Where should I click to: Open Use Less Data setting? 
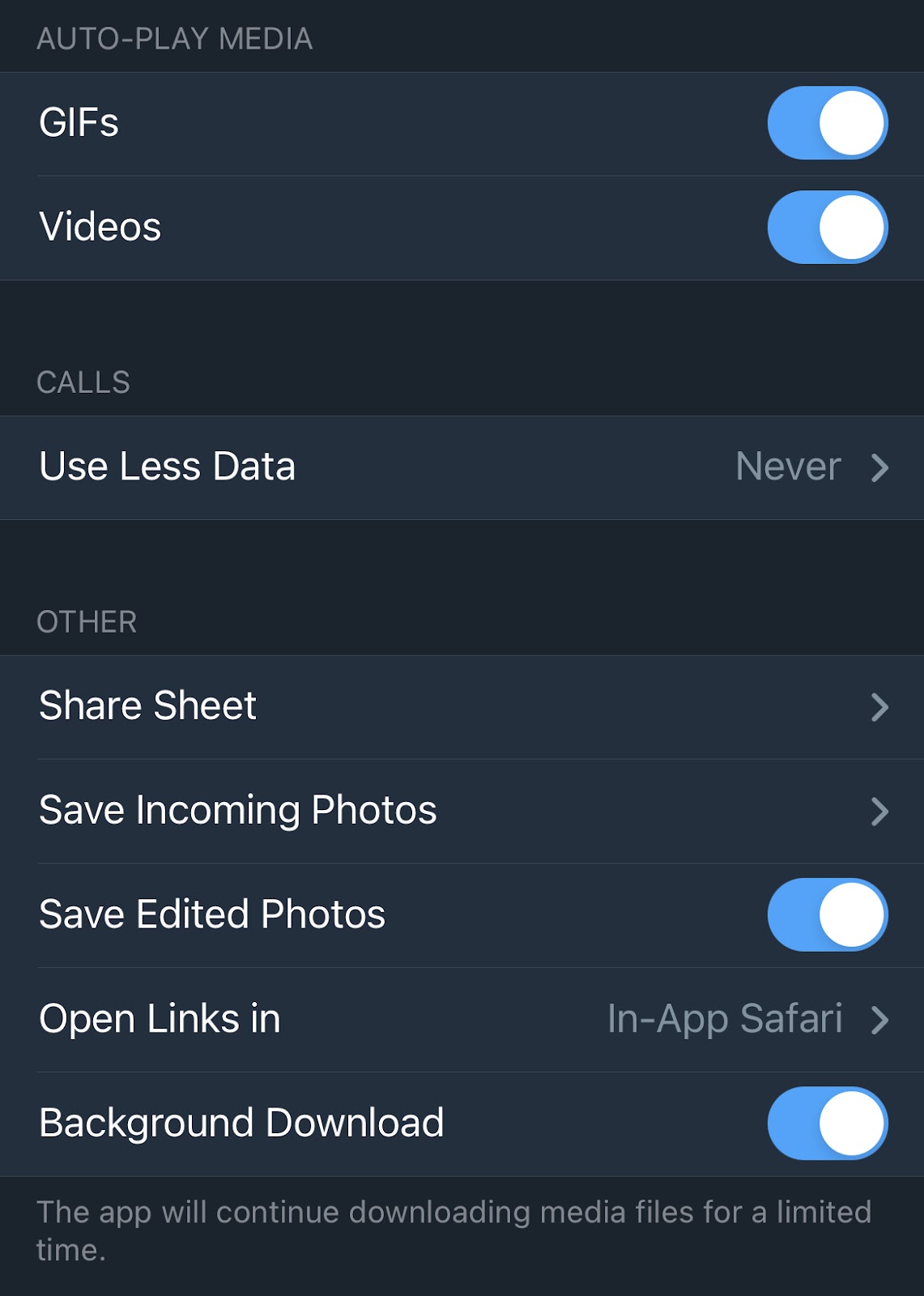click(462, 467)
